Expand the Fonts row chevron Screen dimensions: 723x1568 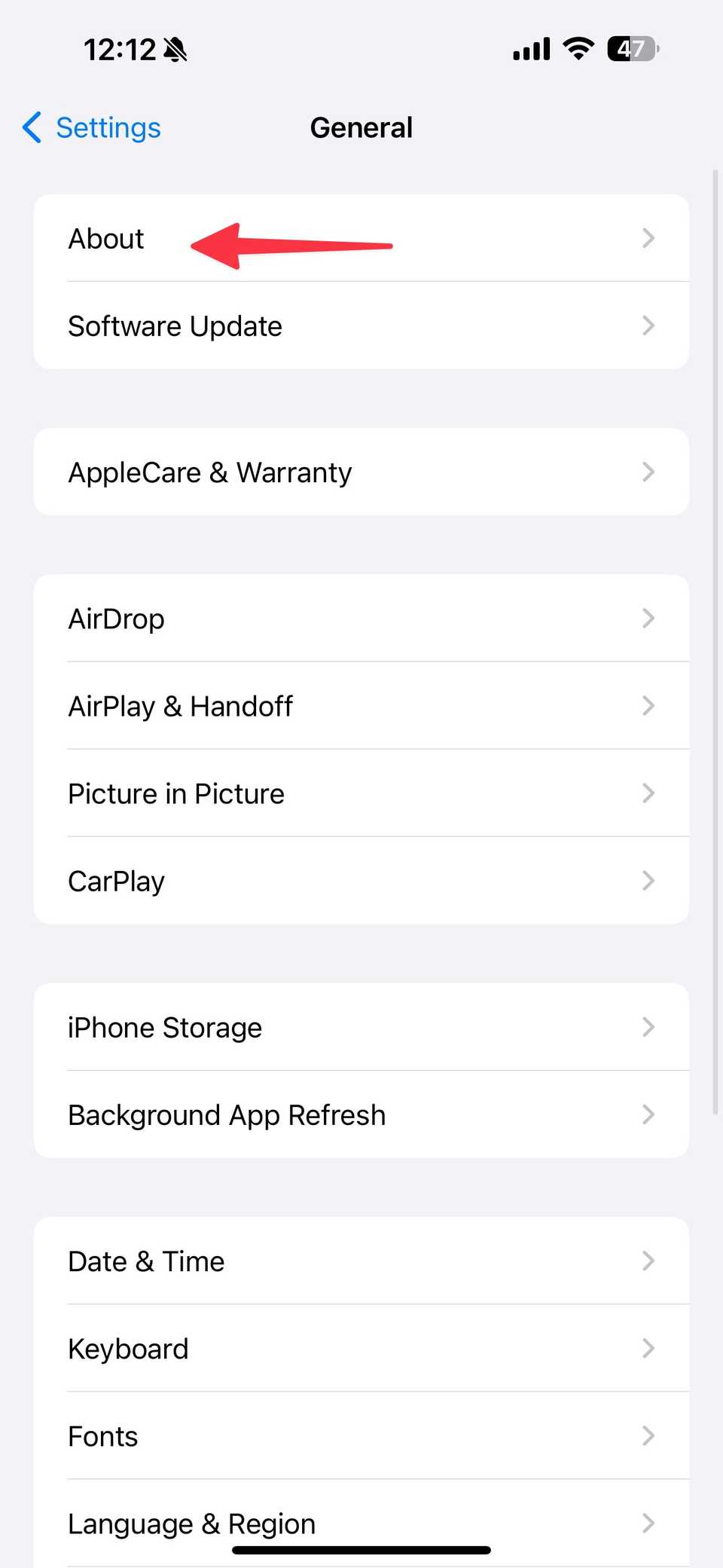(648, 1435)
